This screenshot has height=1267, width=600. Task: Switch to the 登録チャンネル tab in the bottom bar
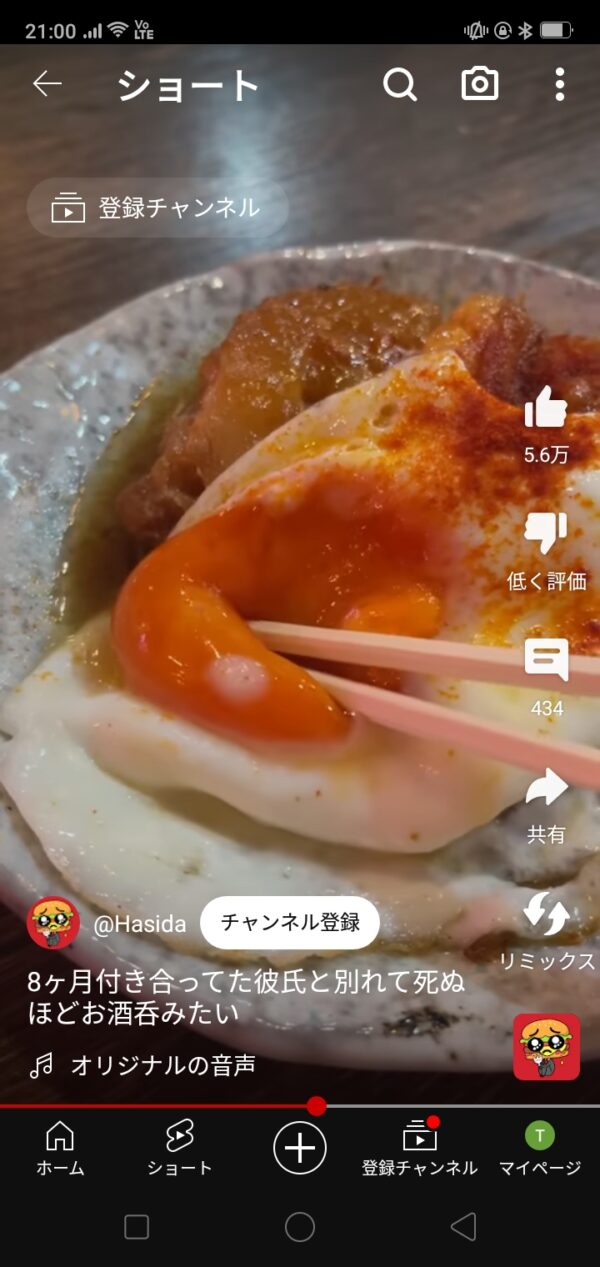pyautogui.click(x=420, y=1147)
